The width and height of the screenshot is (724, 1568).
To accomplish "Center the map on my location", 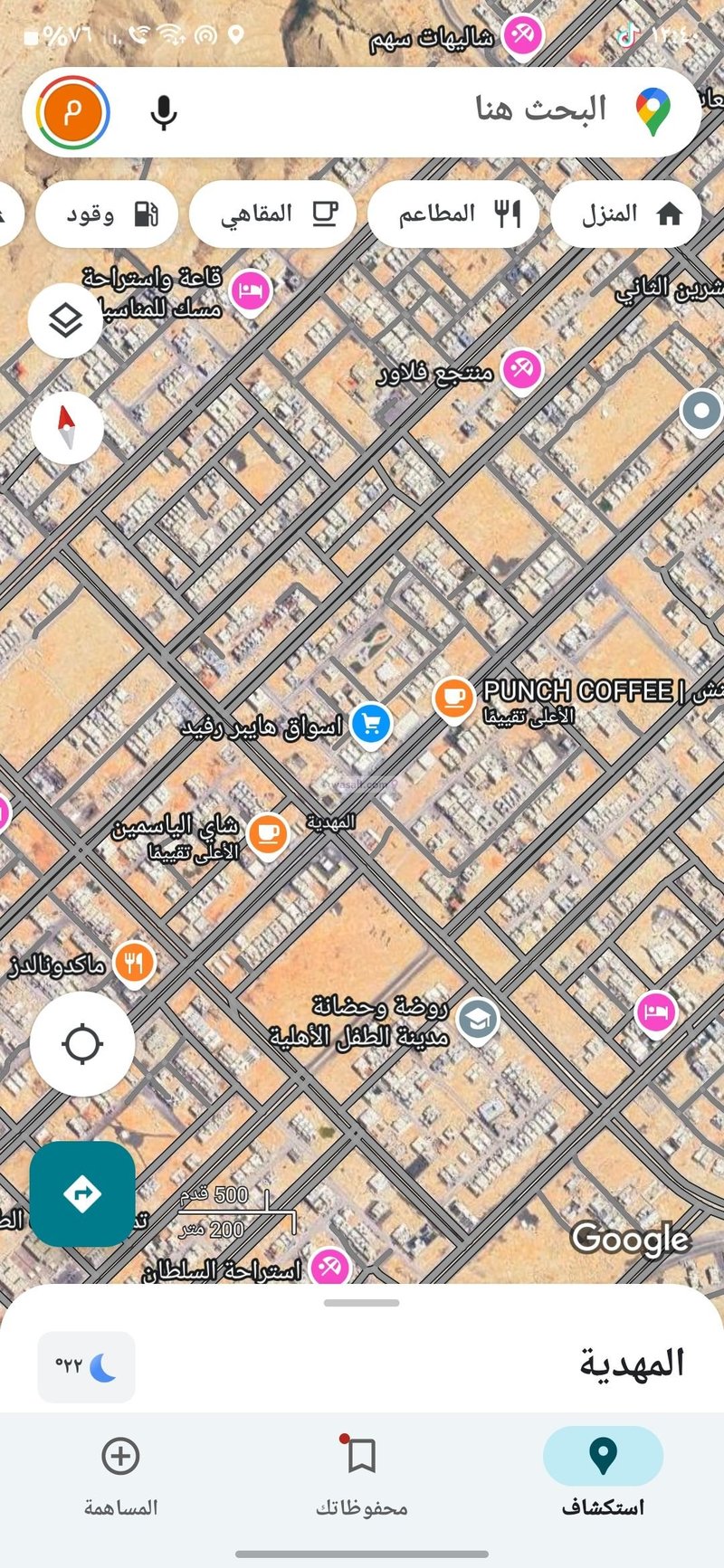I will 82,1044.
